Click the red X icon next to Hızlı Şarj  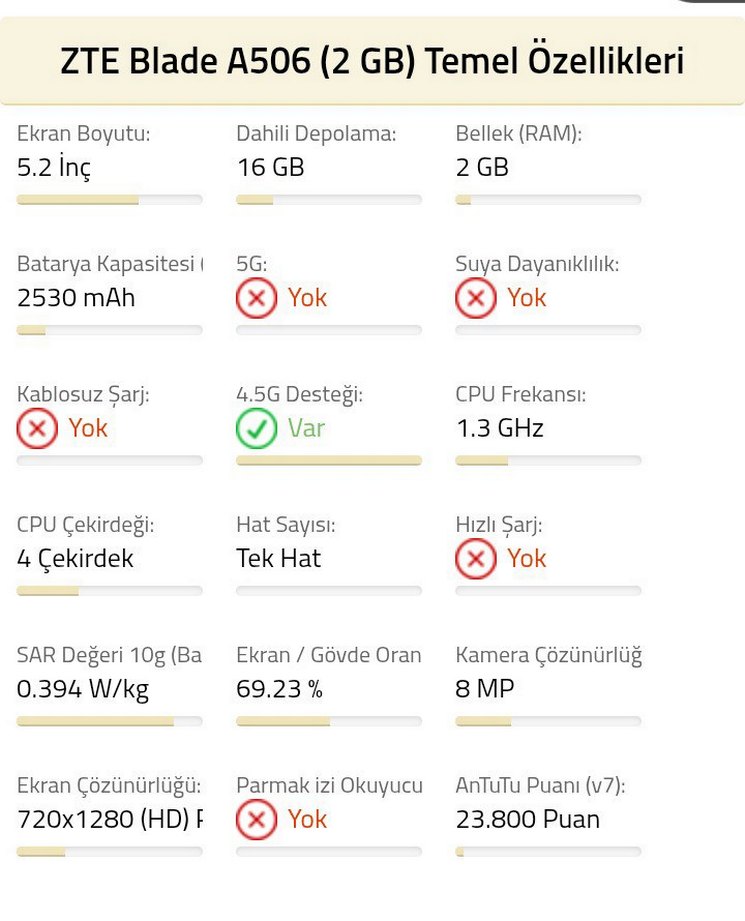tap(476, 558)
